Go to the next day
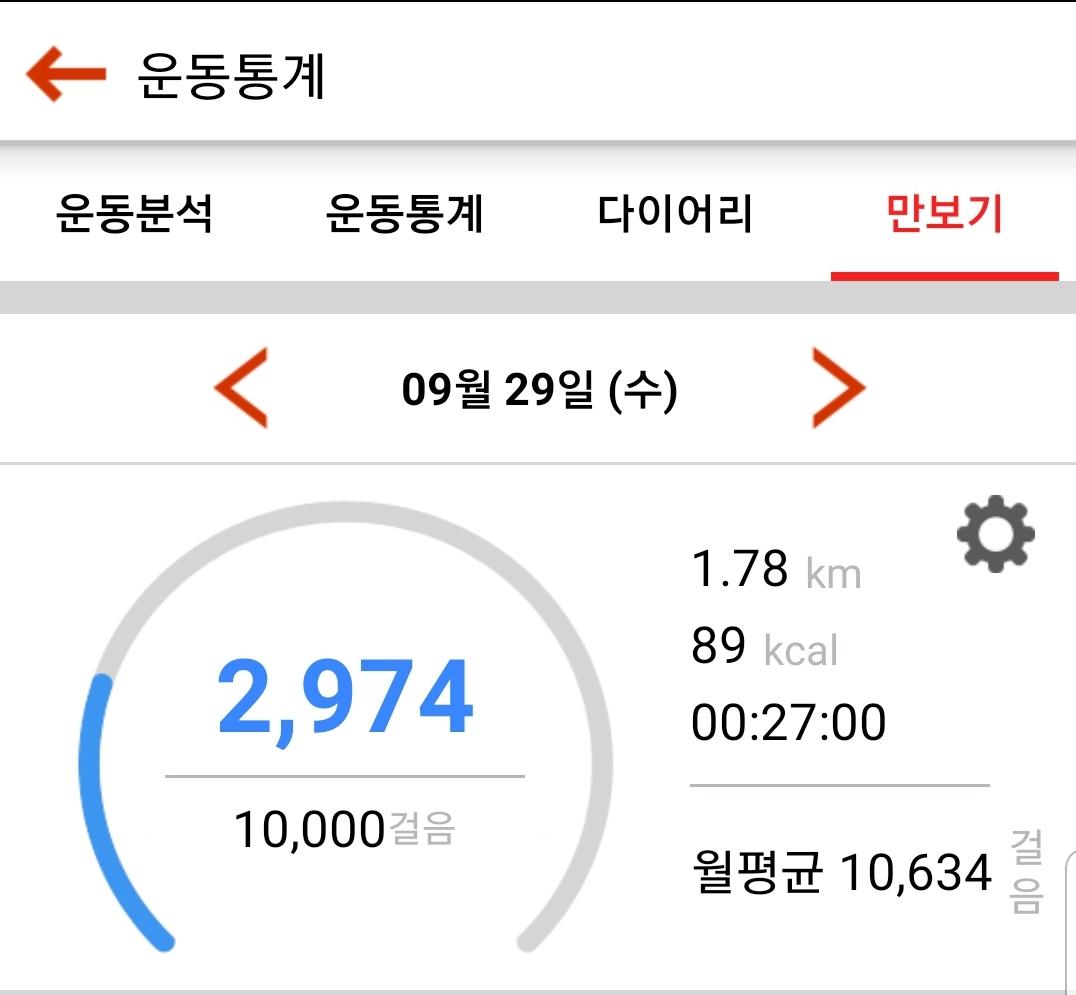The width and height of the screenshot is (1076, 995). coord(836,388)
